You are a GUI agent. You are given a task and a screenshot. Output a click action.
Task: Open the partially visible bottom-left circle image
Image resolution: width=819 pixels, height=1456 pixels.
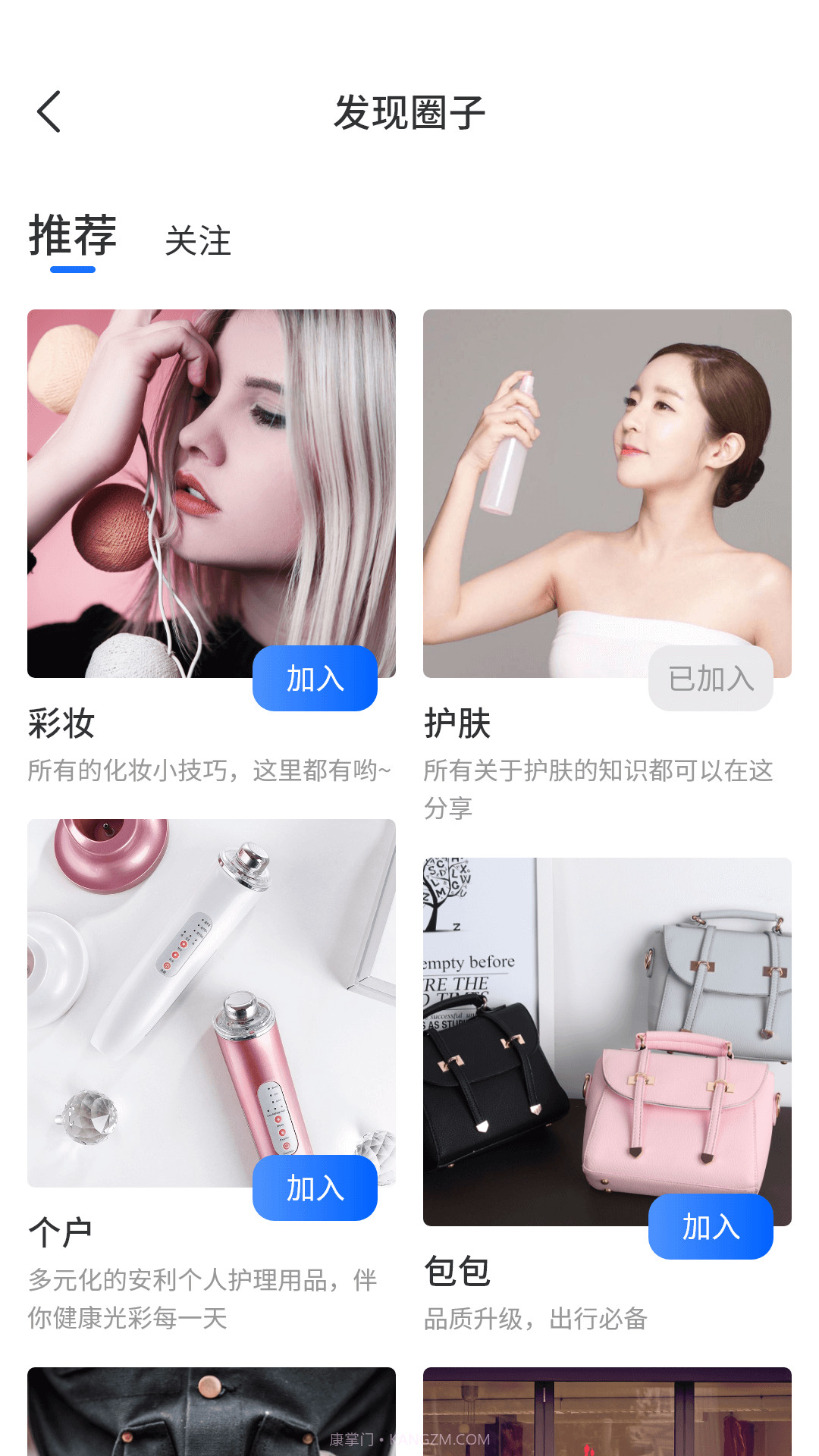212,1418
